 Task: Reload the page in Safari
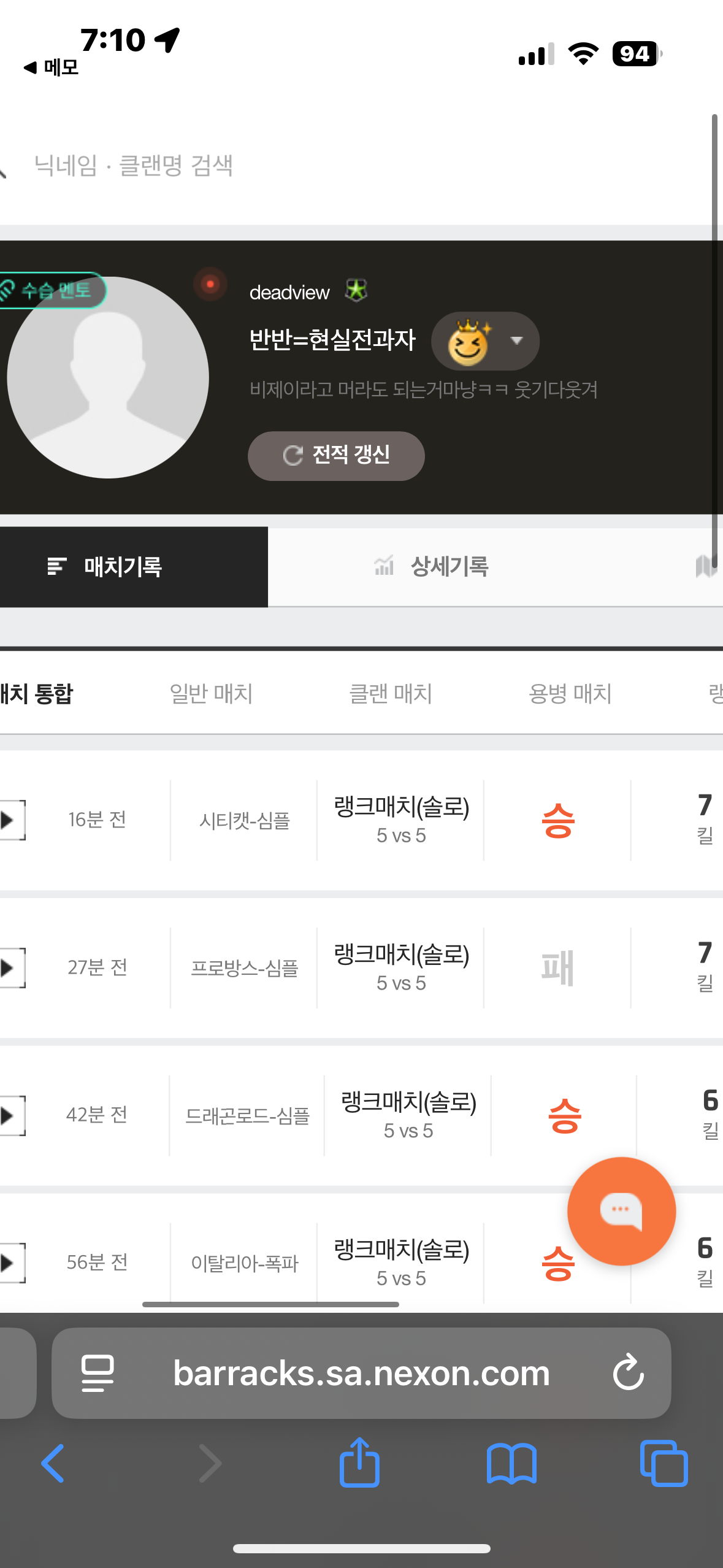(x=628, y=1373)
